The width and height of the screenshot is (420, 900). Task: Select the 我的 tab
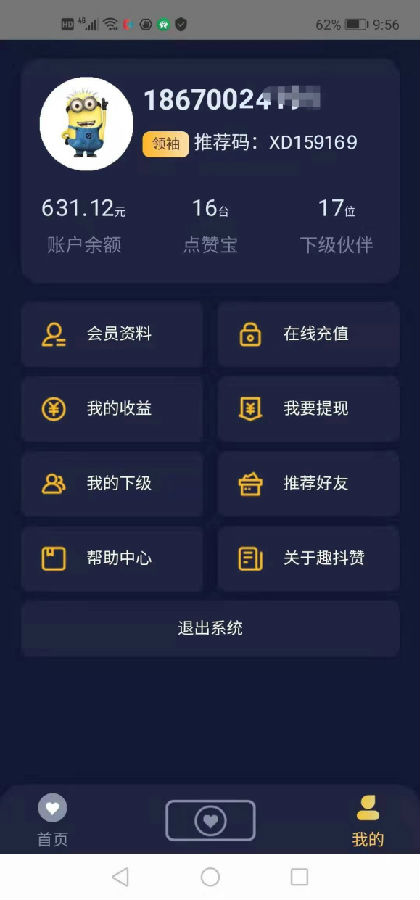click(368, 821)
